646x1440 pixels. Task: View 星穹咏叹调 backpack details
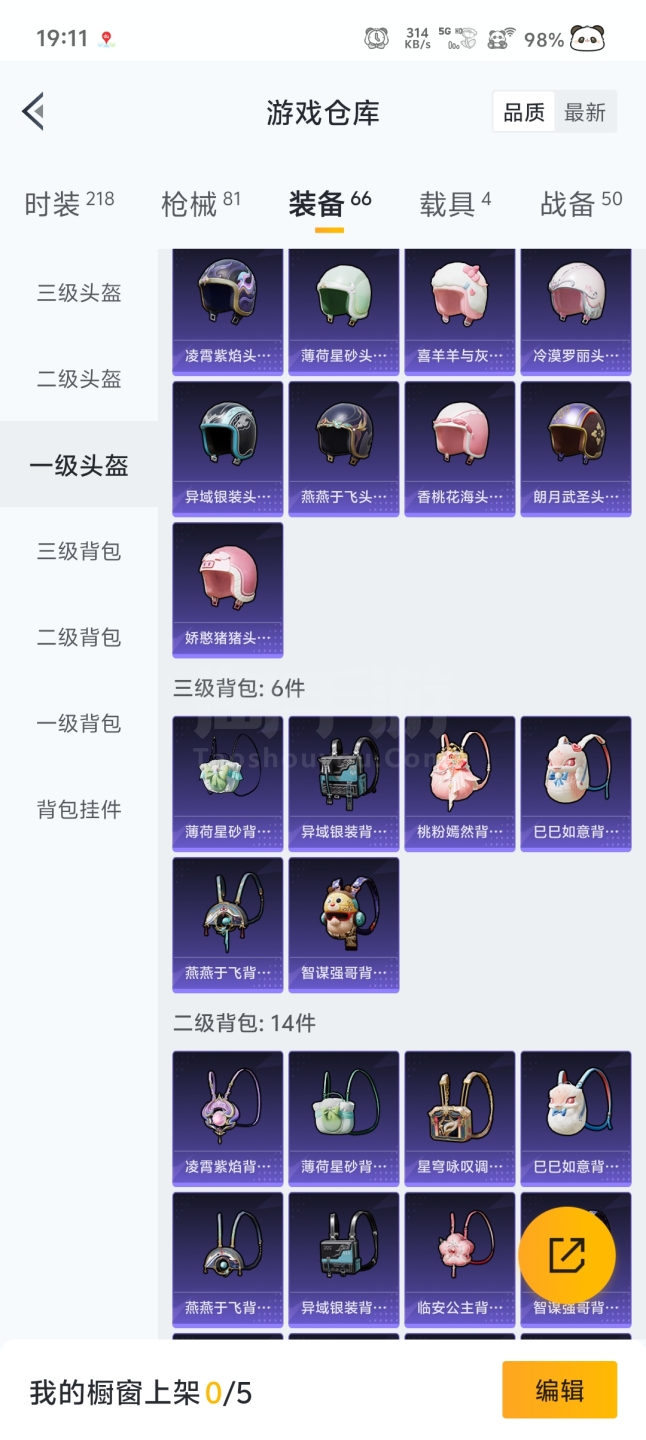[x=460, y=1118]
